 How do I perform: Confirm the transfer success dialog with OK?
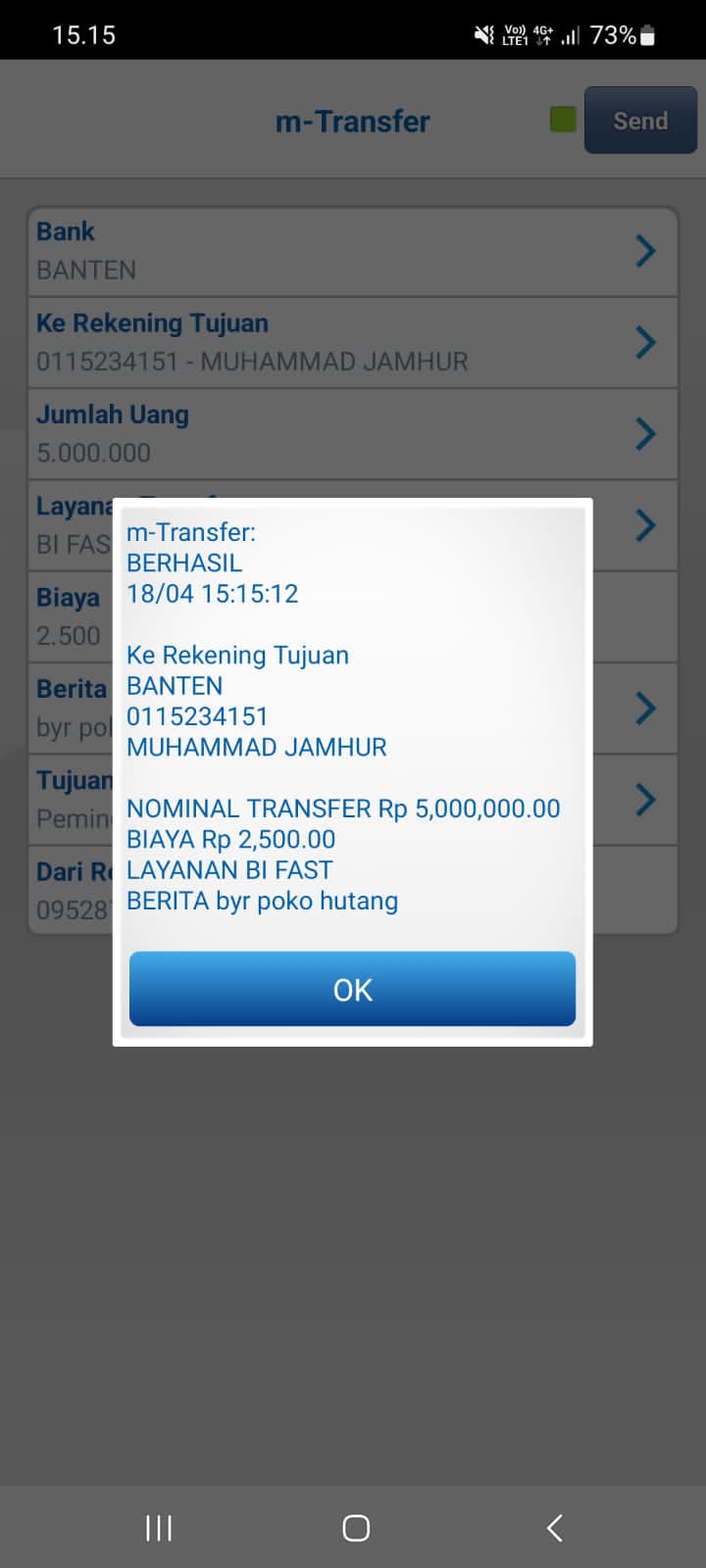point(352,989)
